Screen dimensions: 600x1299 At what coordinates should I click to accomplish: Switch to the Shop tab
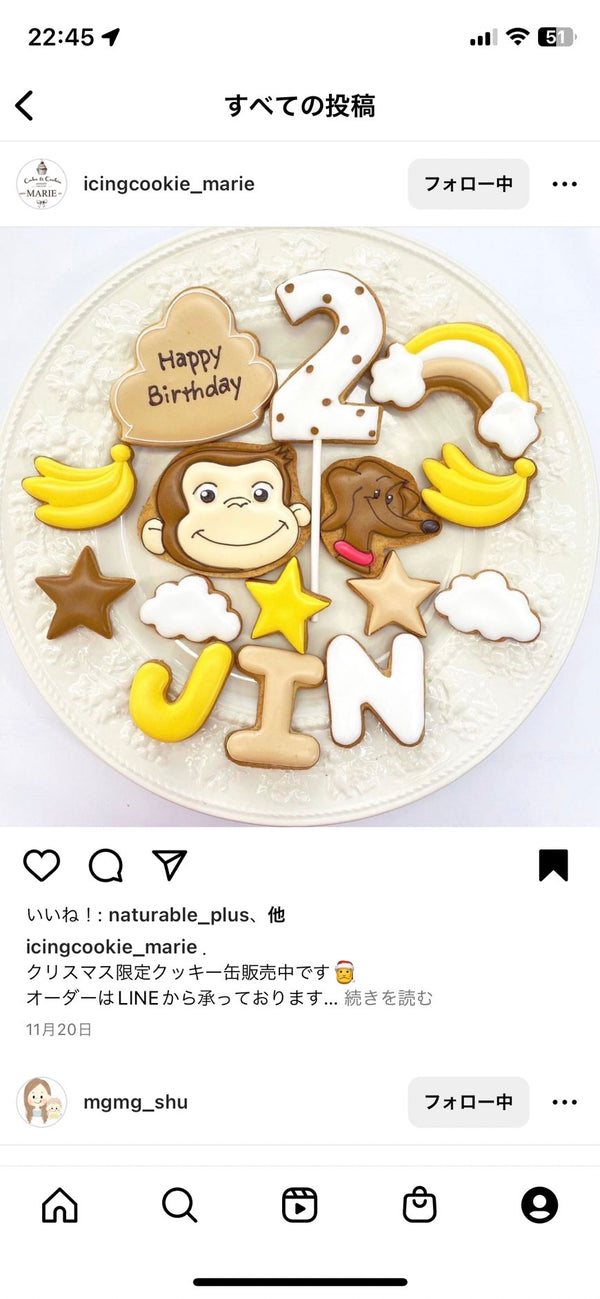[x=420, y=1205]
